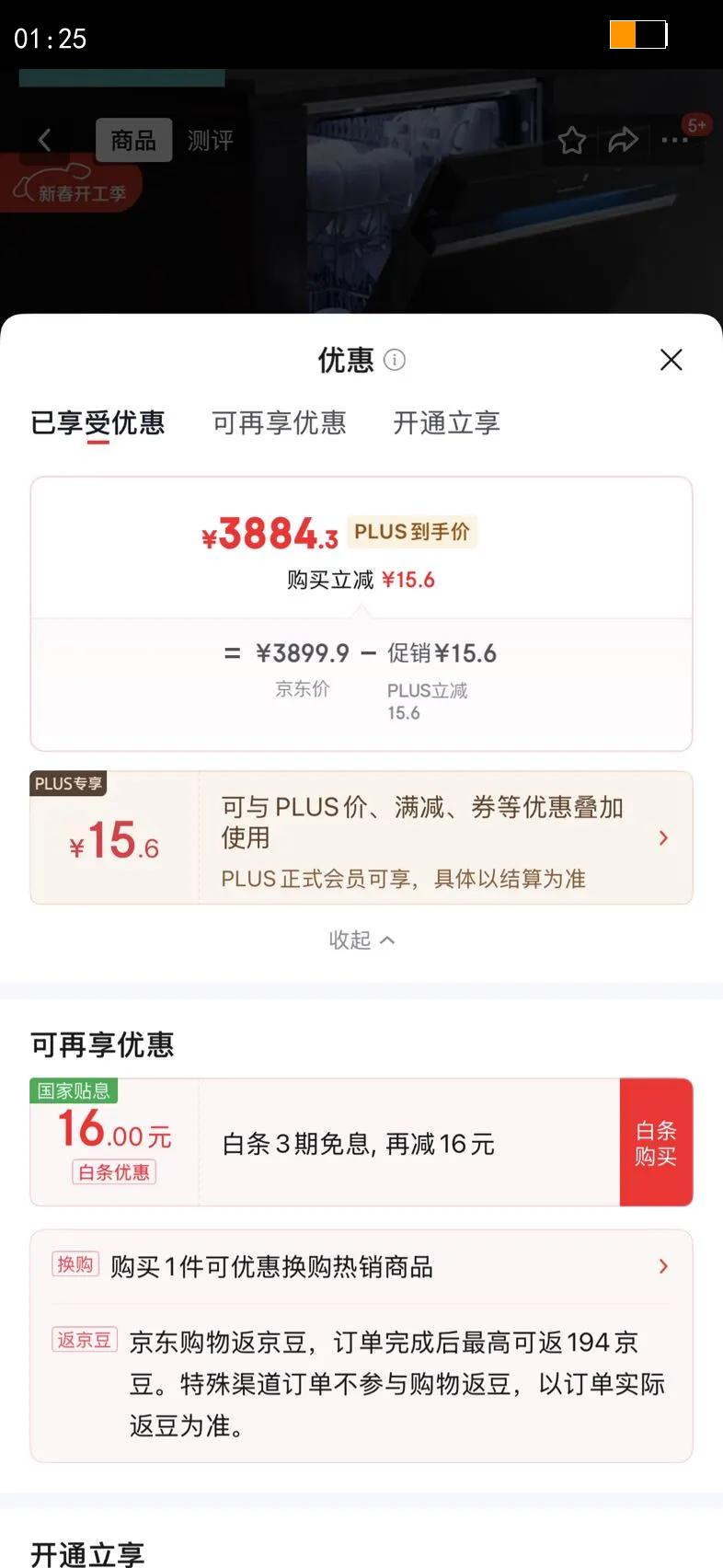Open the info icon beside 优惠
The image size is (723, 1568).
tap(395, 360)
